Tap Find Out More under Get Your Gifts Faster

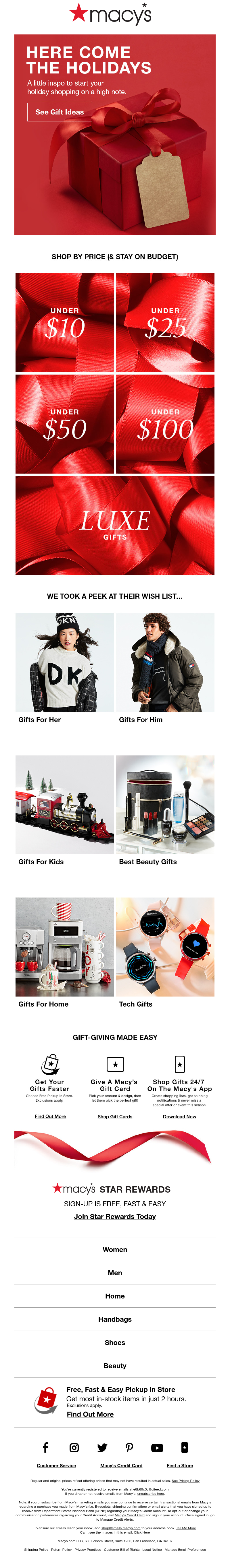tap(50, 1116)
